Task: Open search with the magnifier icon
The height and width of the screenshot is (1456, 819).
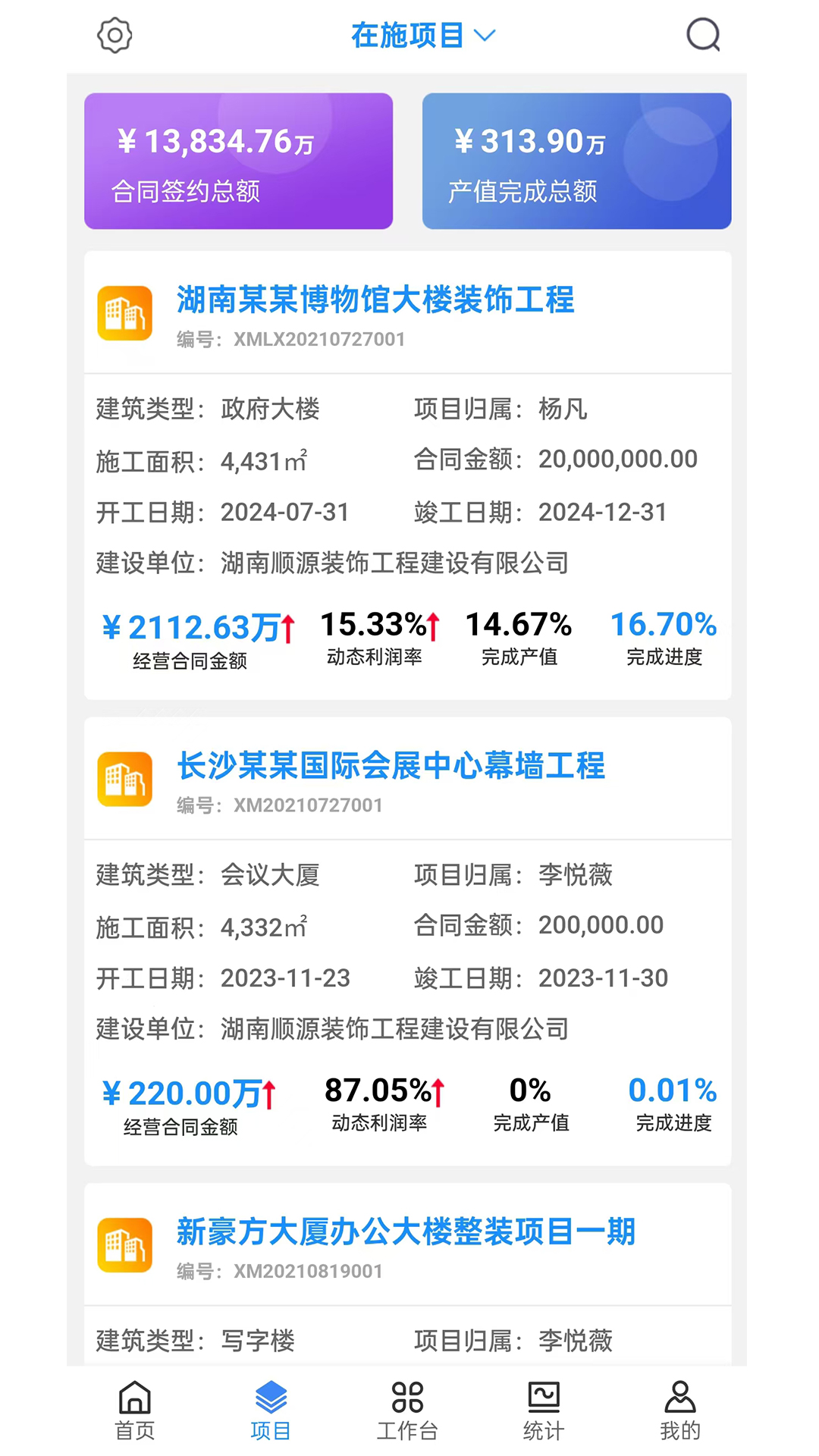Action: click(x=703, y=34)
